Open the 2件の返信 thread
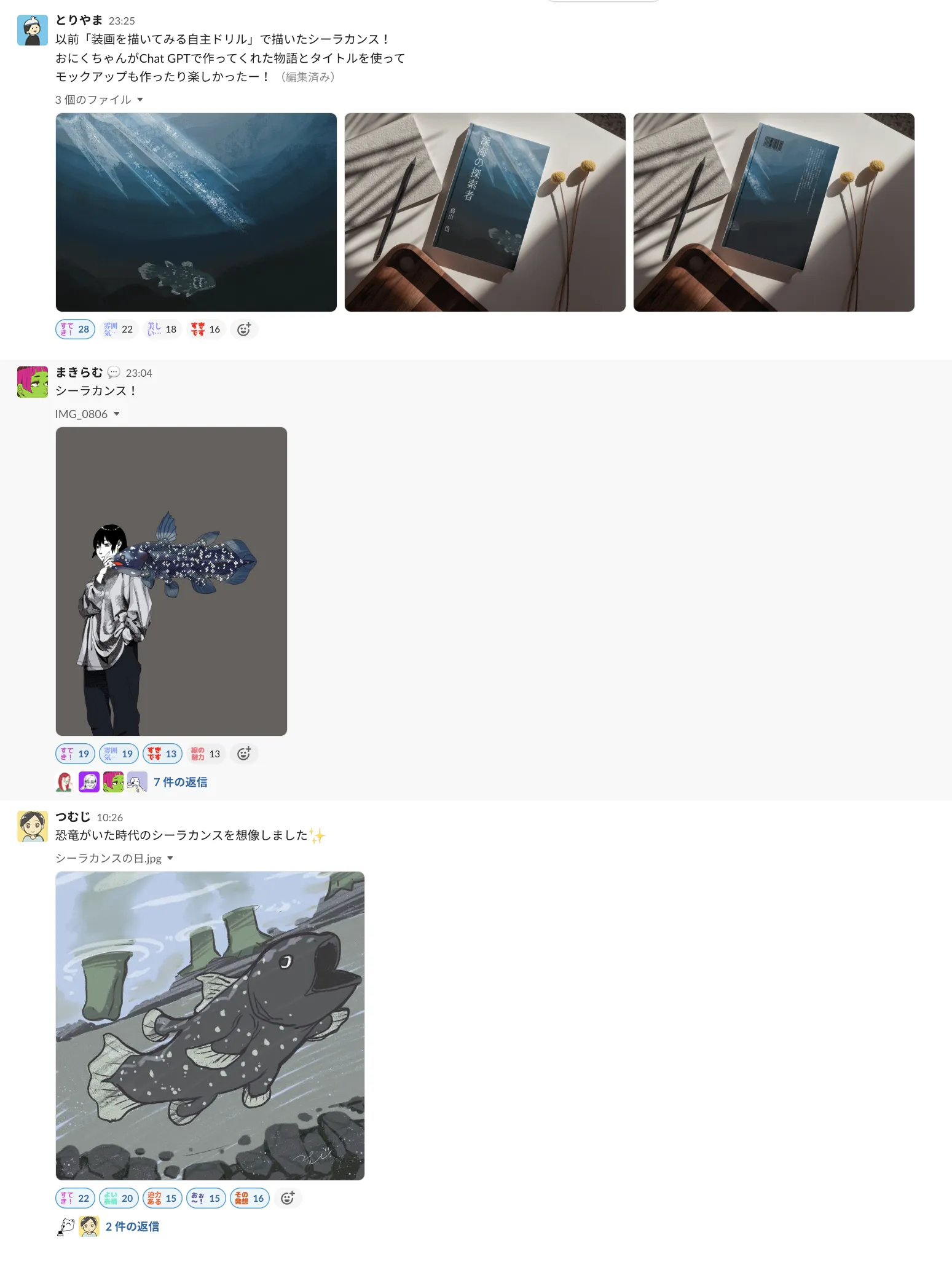Screen dimensions: 952x1262 tap(132, 1226)
